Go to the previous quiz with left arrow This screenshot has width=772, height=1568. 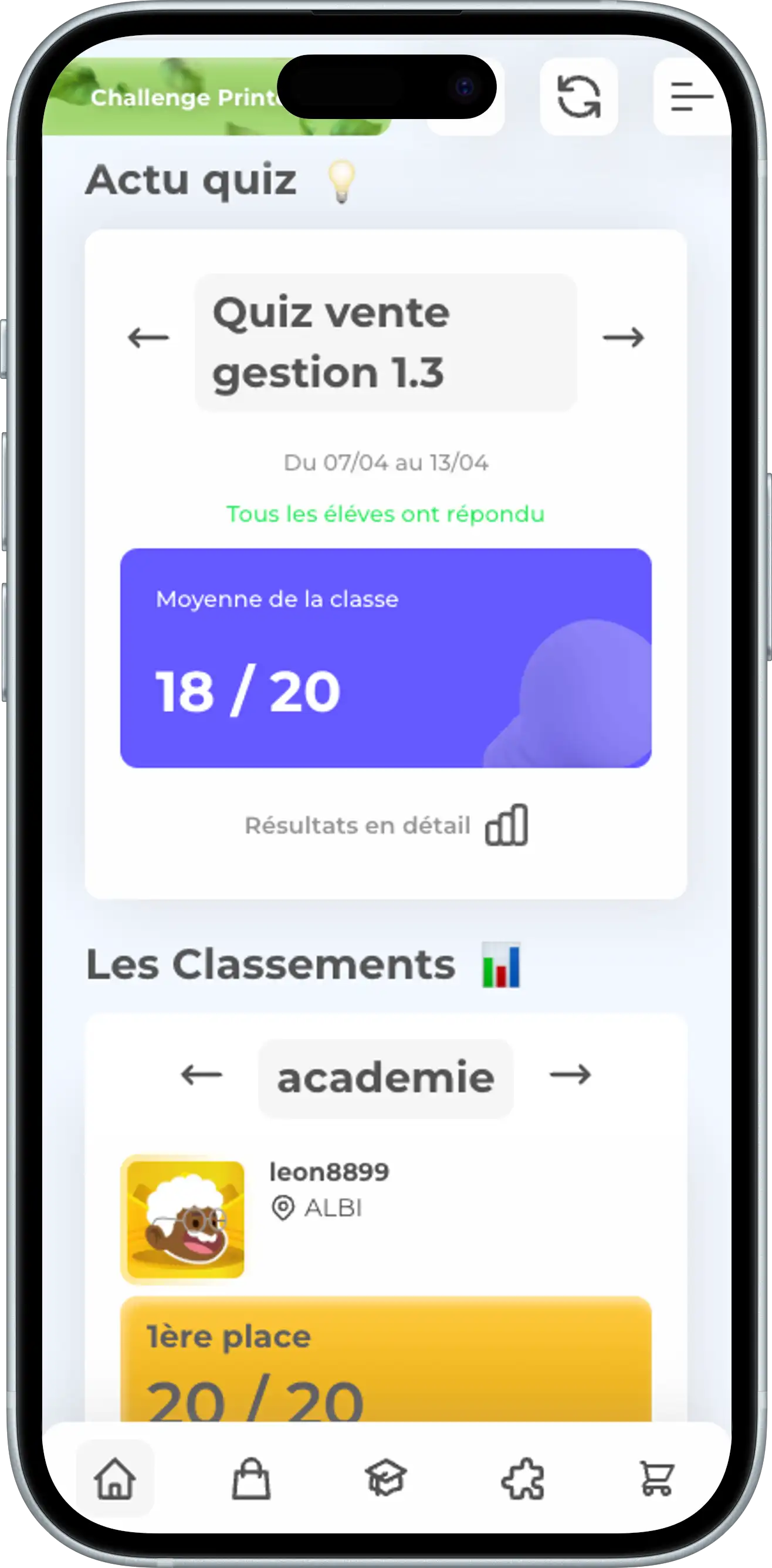148,337
